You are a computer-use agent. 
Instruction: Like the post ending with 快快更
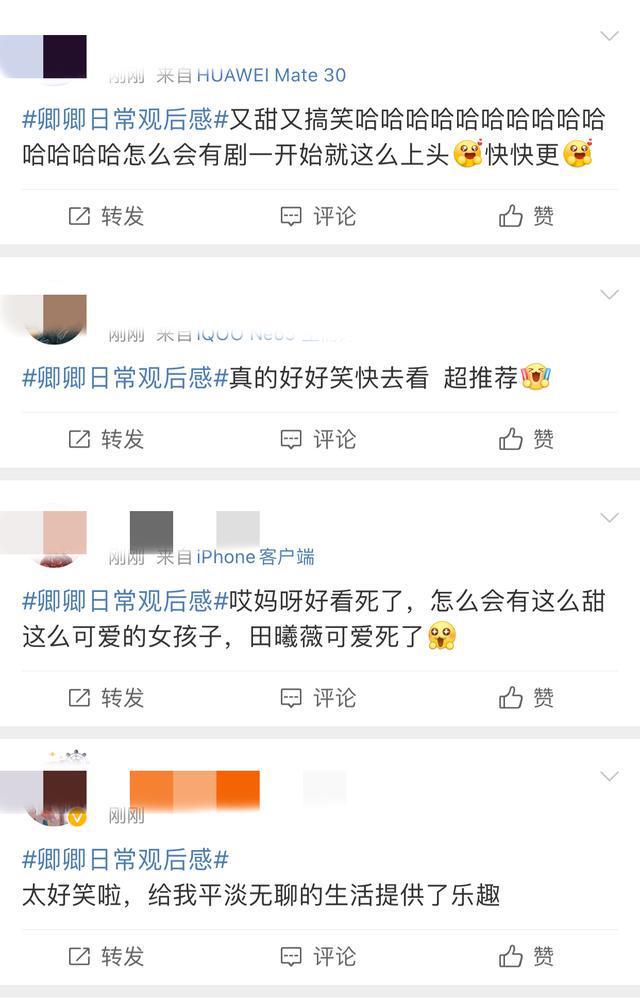click(526, 216)
